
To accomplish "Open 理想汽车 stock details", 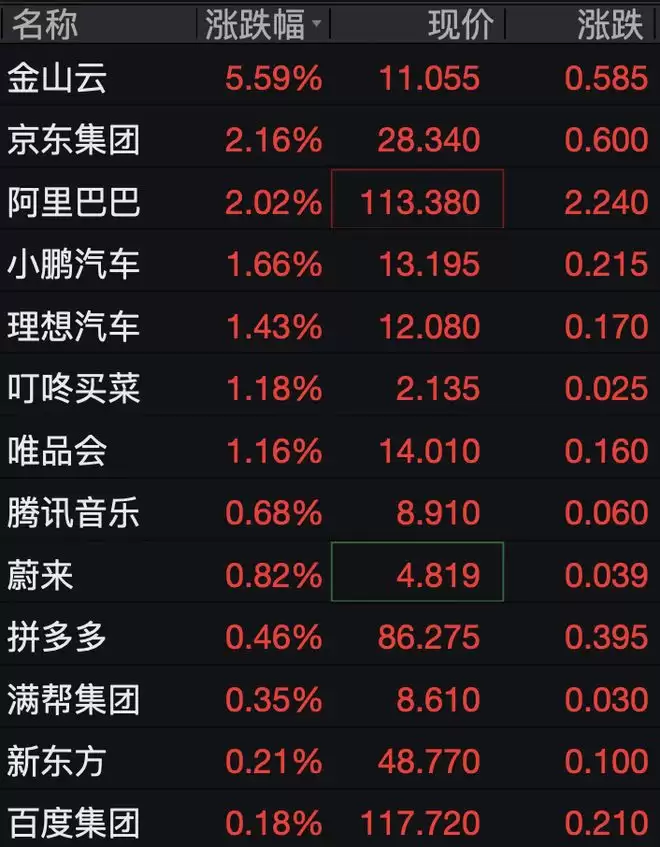I will click(330, 326).
